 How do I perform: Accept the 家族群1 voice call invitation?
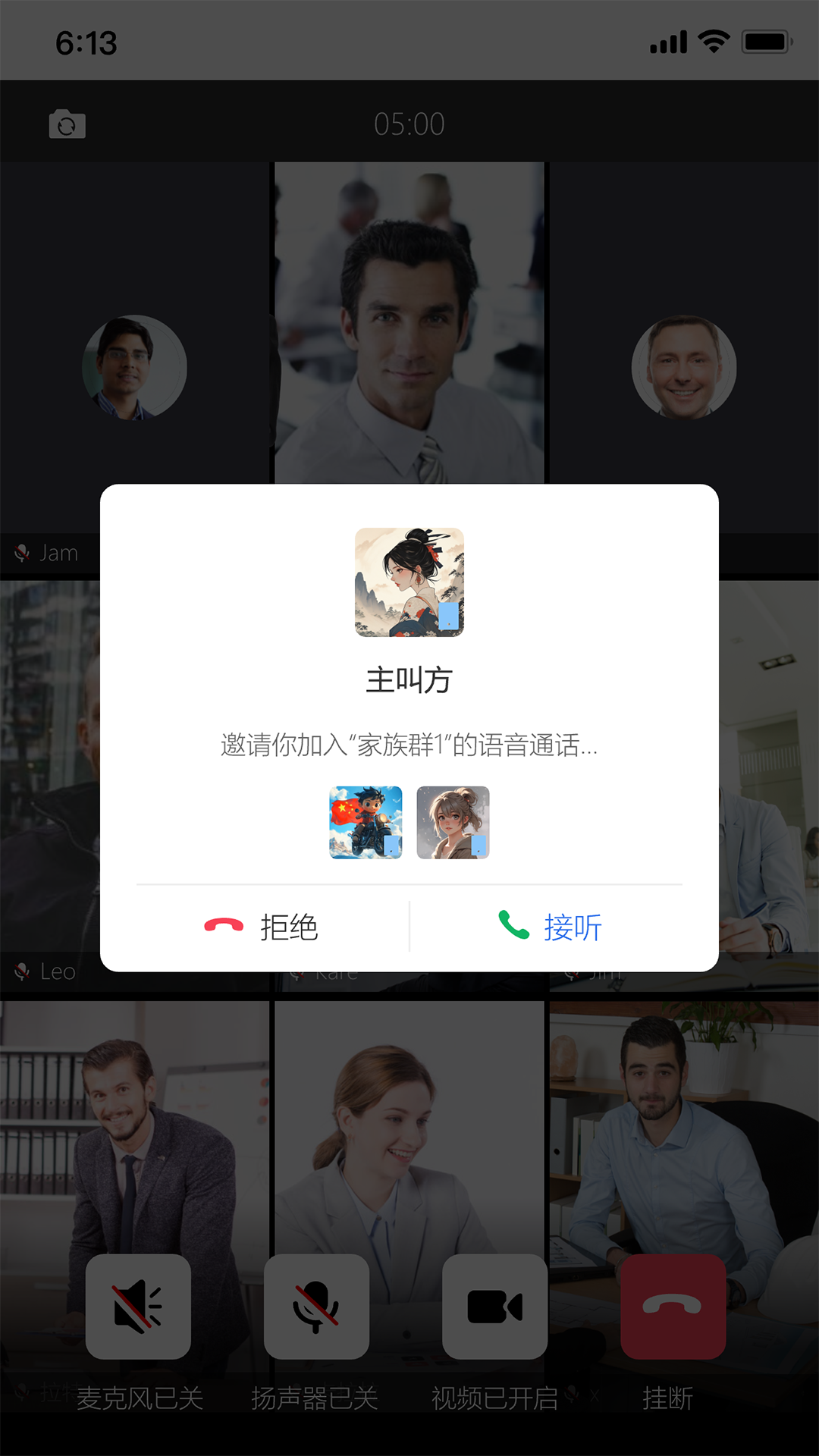point(551,927)
